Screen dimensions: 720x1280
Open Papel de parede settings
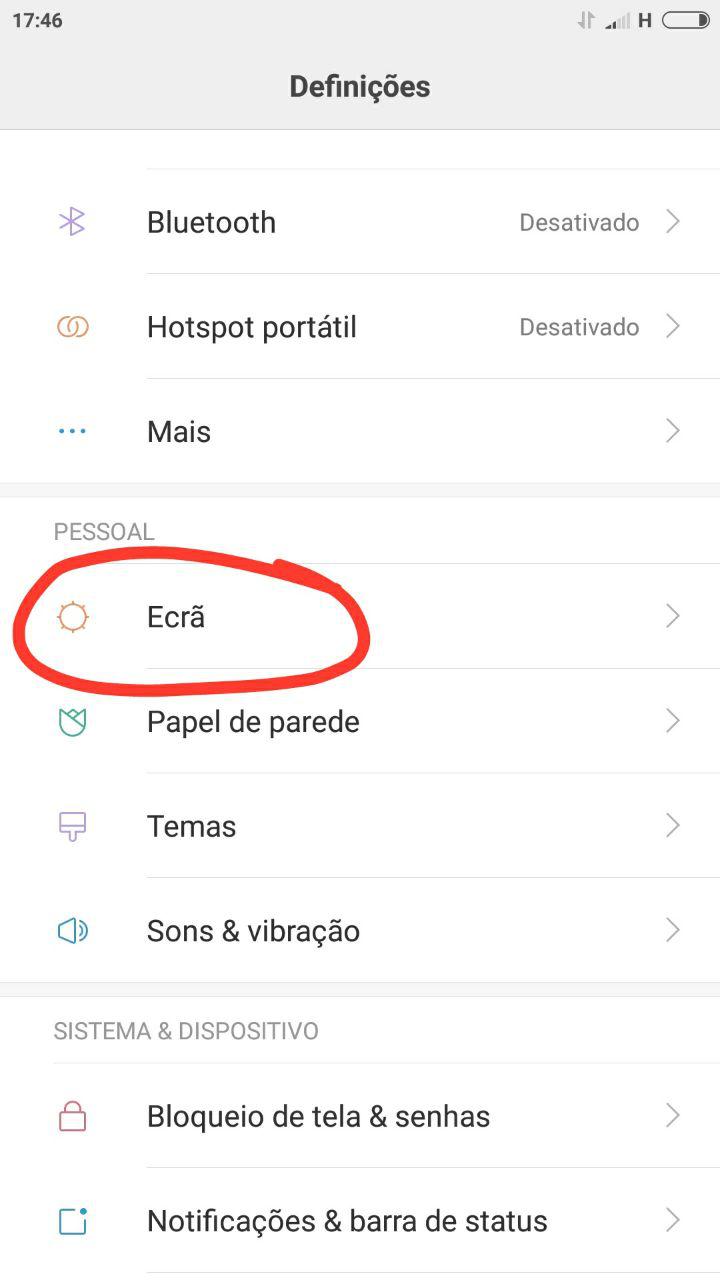pyautogui.click(x=360, y=721)
